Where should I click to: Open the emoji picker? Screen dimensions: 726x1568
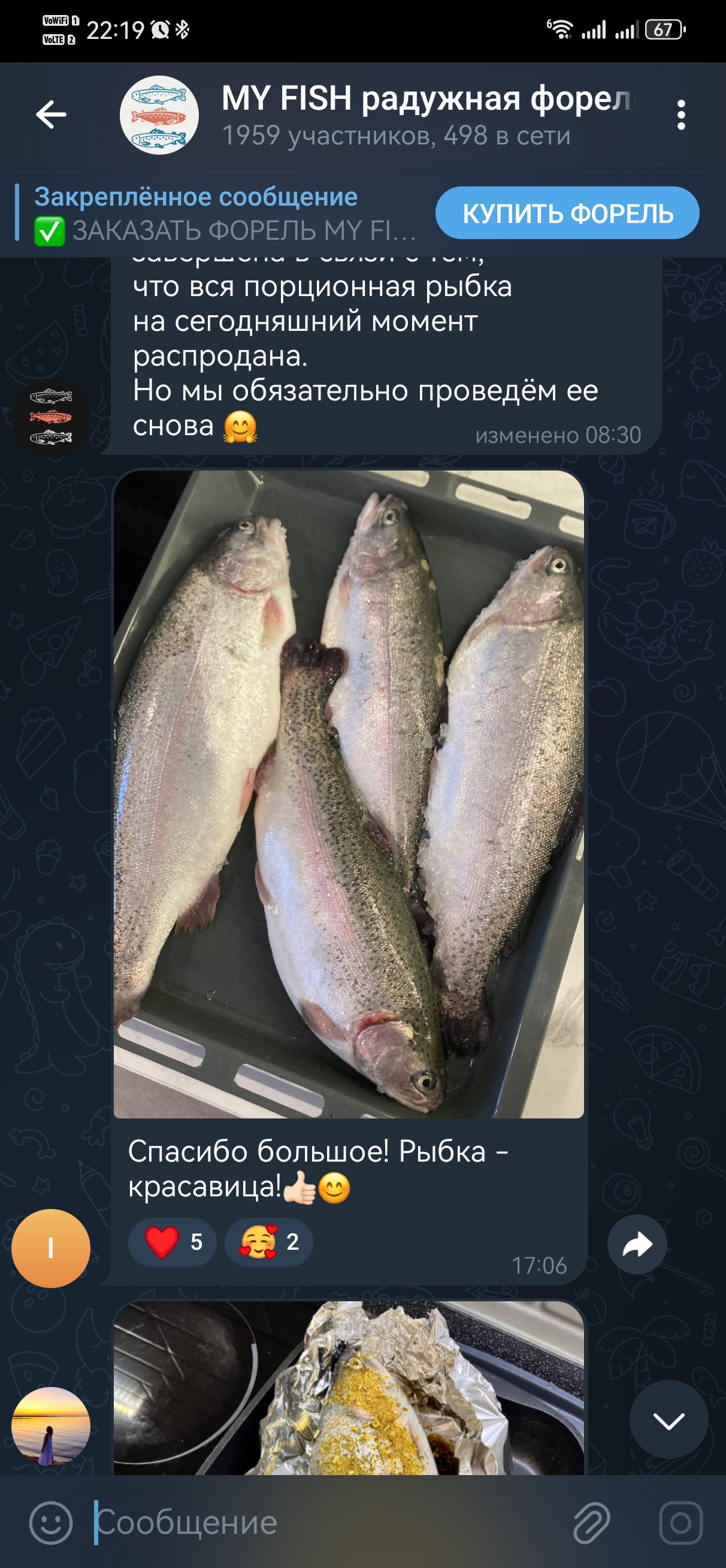coord(50,1522)
